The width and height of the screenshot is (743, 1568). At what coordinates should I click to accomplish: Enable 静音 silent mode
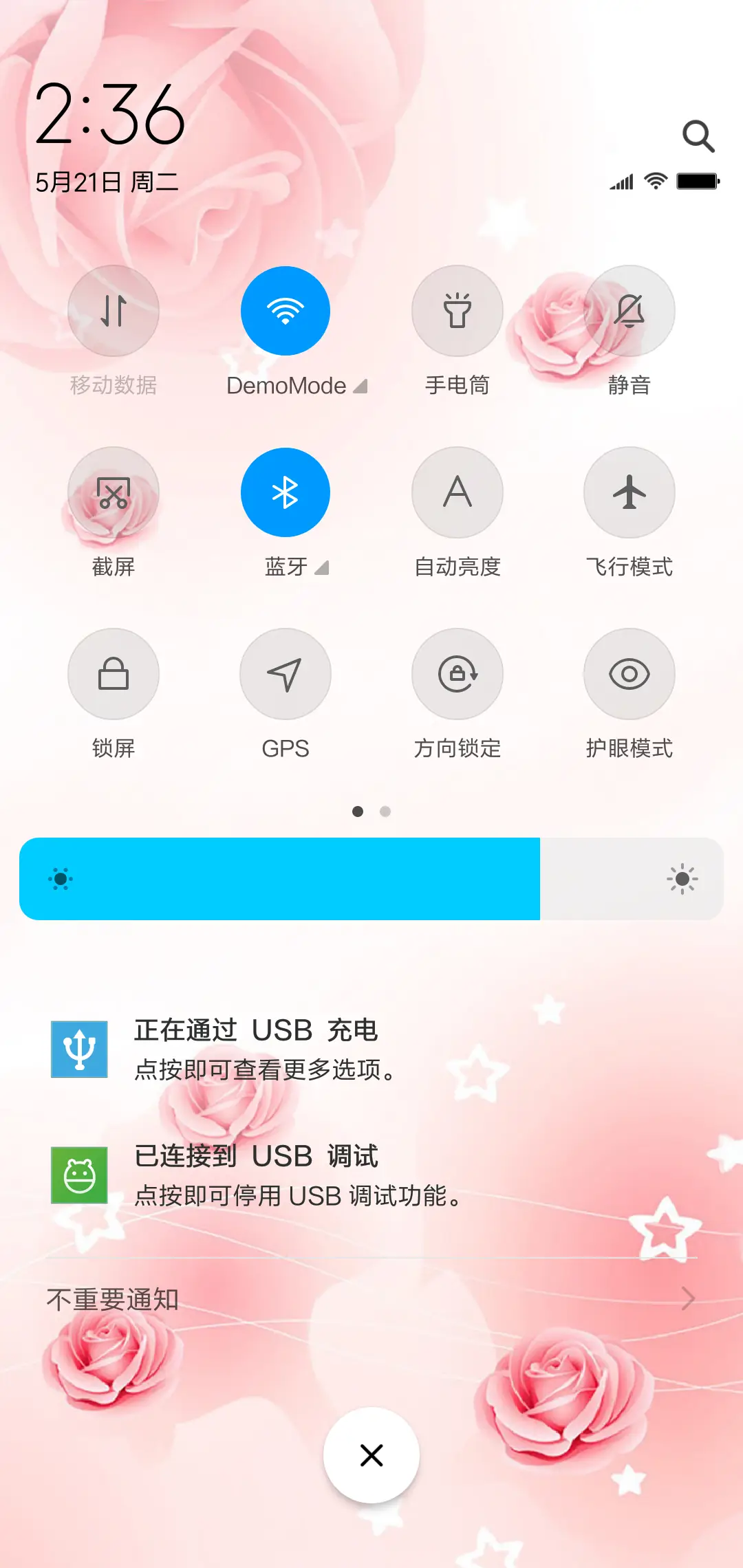coord(629,311)
